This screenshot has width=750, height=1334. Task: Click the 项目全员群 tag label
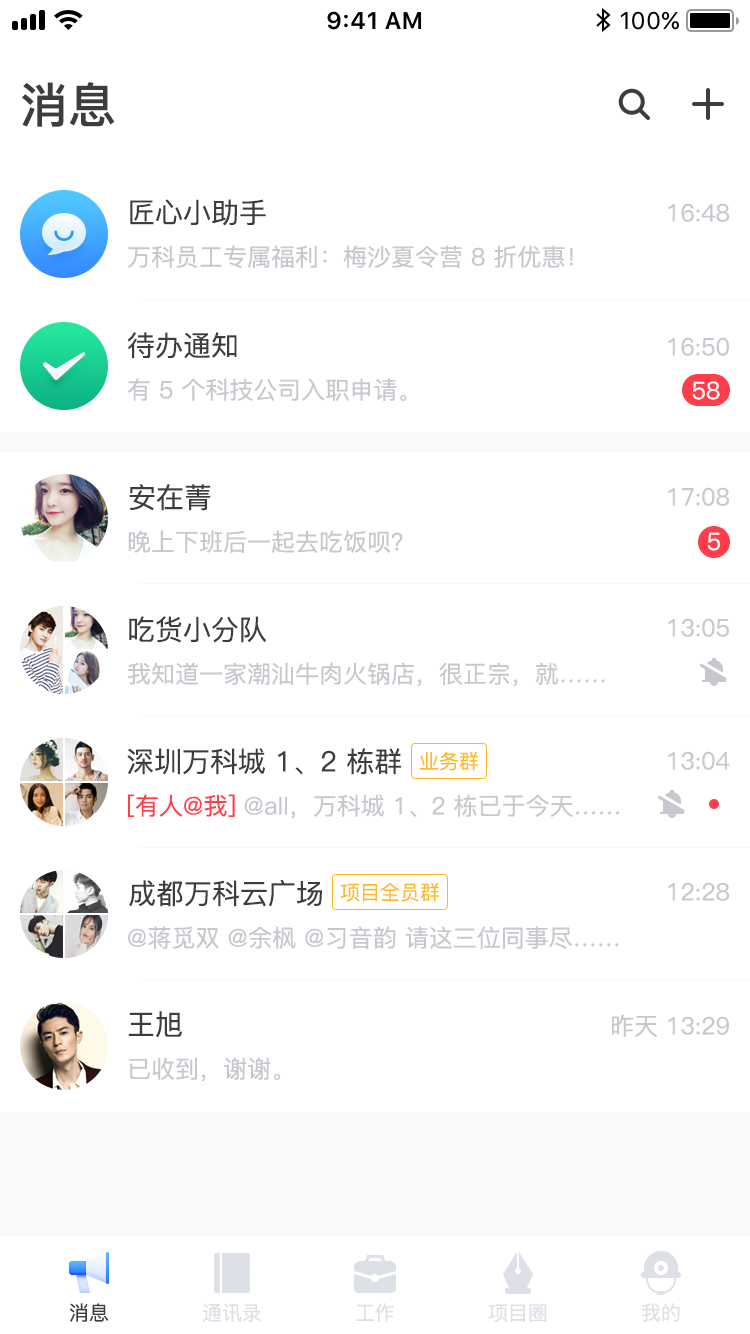(x=390, y=892)
